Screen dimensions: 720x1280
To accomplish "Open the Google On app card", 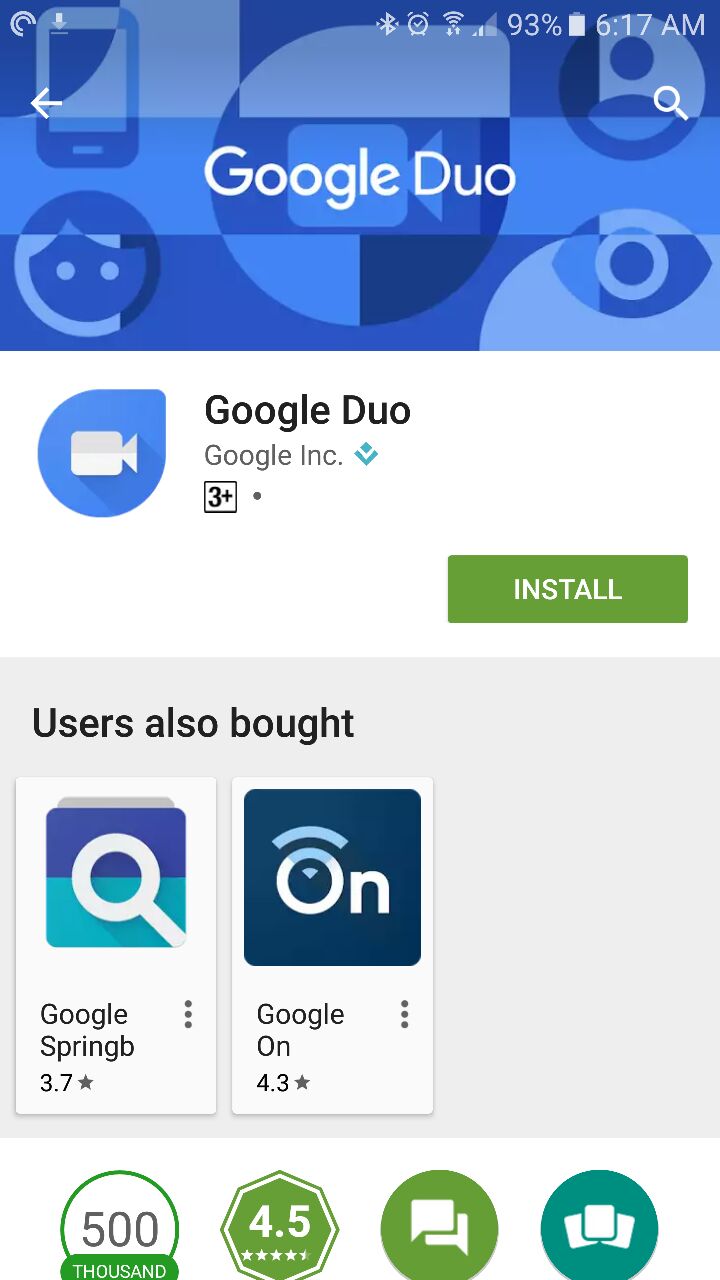I will (332, 945).
